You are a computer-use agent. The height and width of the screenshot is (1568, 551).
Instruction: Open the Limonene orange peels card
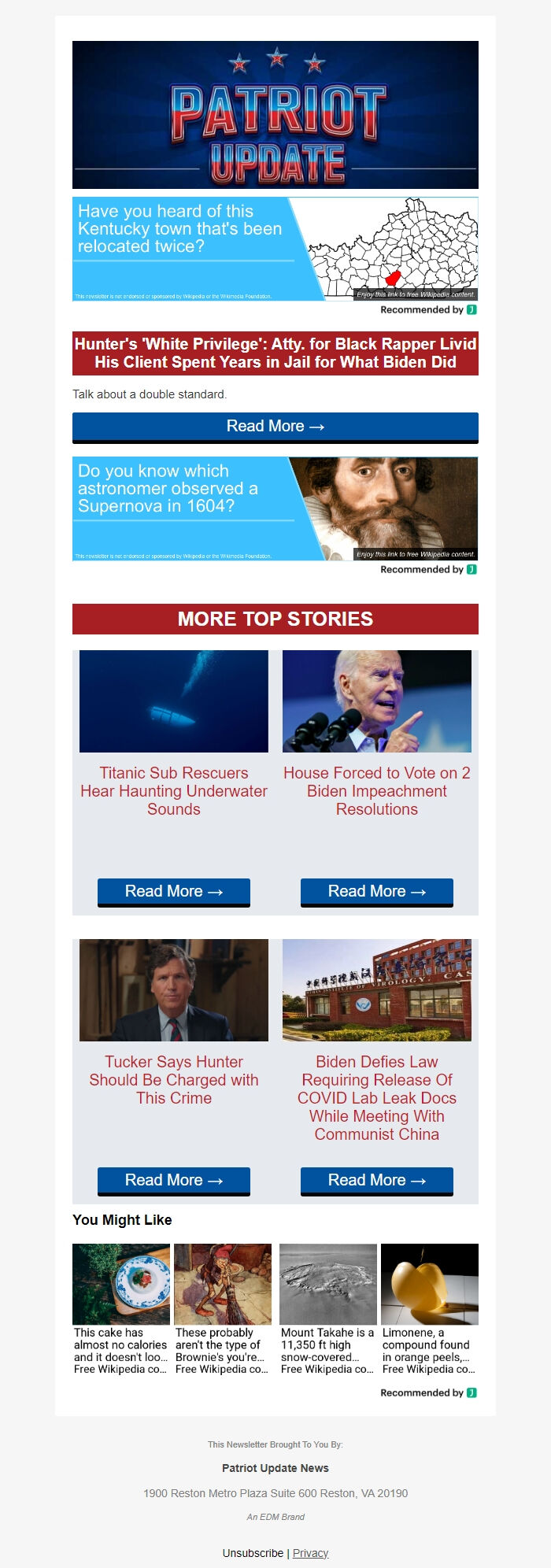pos(430,1308)
